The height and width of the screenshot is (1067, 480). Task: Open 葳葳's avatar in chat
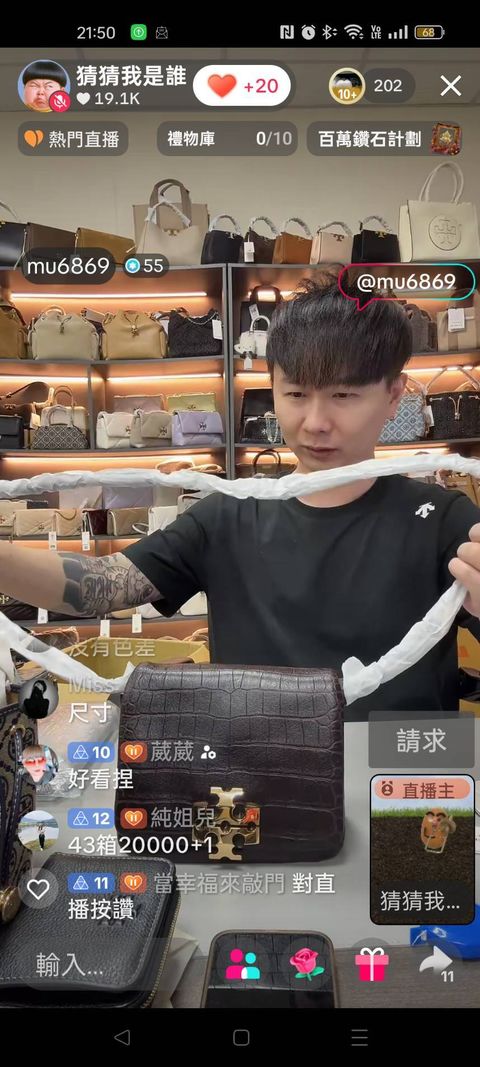[38, 765]
